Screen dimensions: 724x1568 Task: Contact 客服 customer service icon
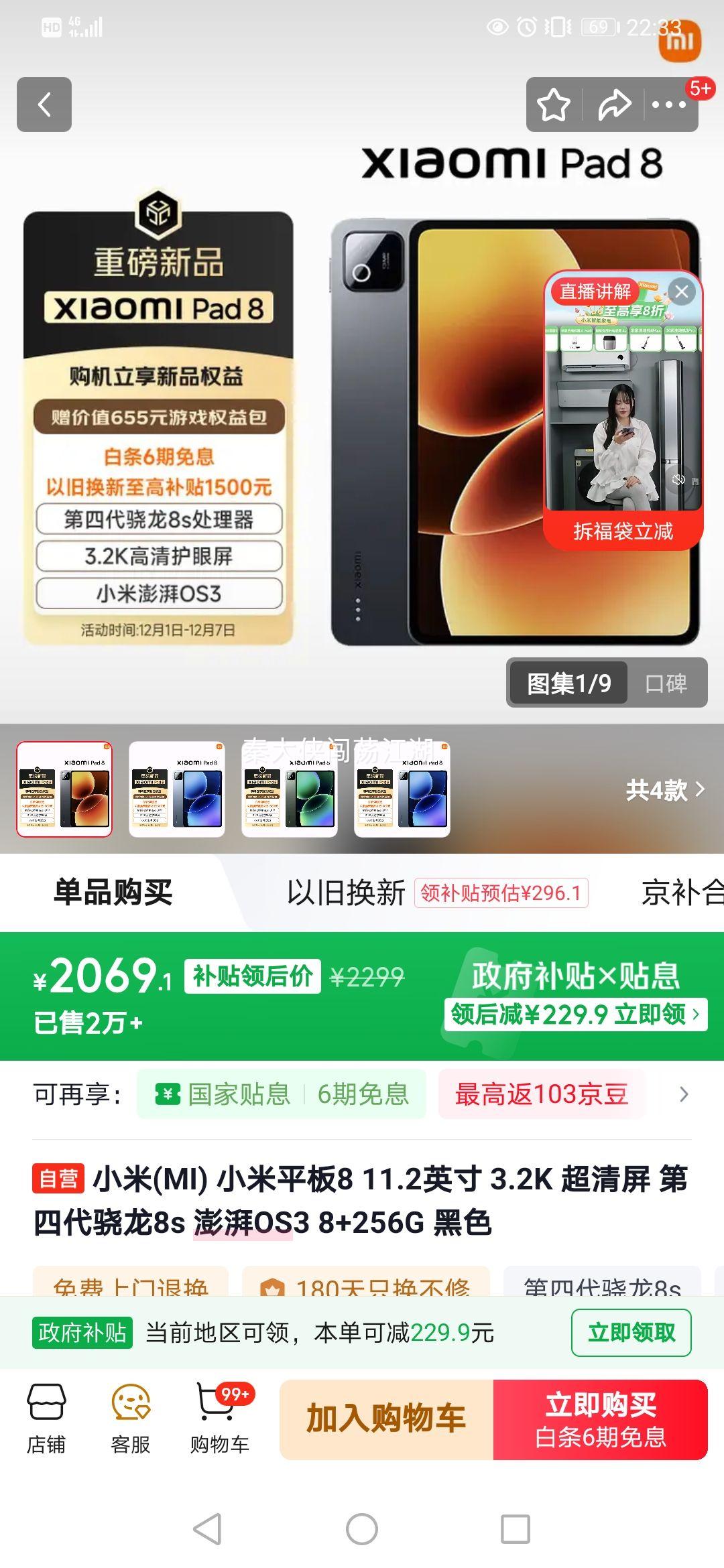129,1414
